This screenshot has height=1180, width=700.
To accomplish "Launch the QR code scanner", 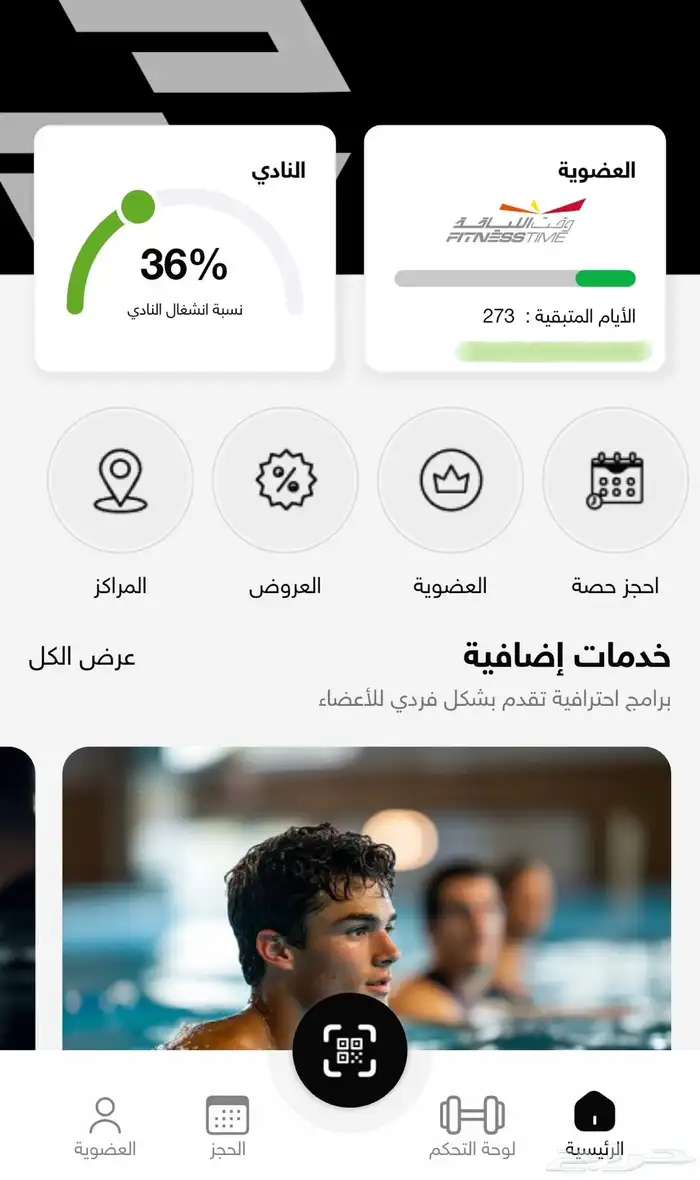I will [x=350, y=1050].
